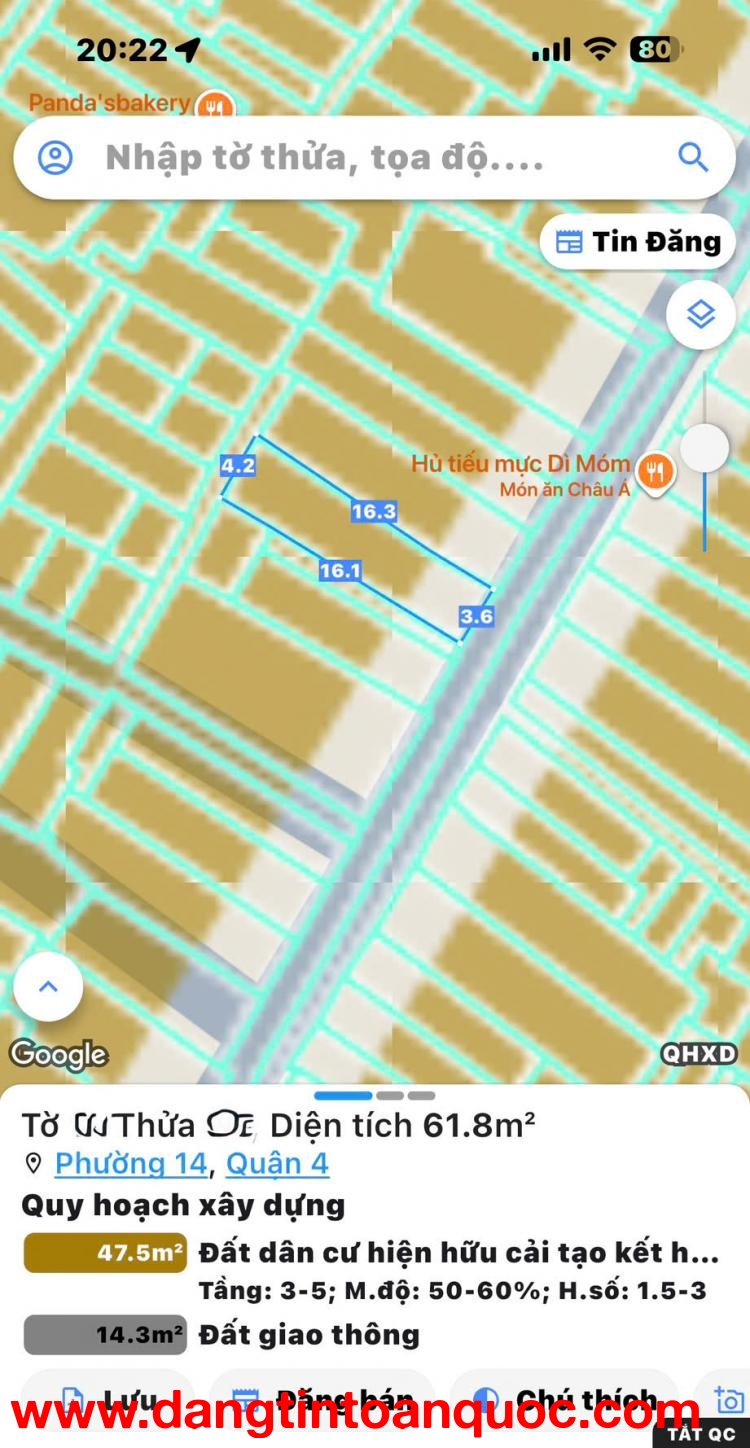Image resolution: width=750 pixels, height=1448 pixels.
Task: Open the user profile icon
Action: pos(55,158)
